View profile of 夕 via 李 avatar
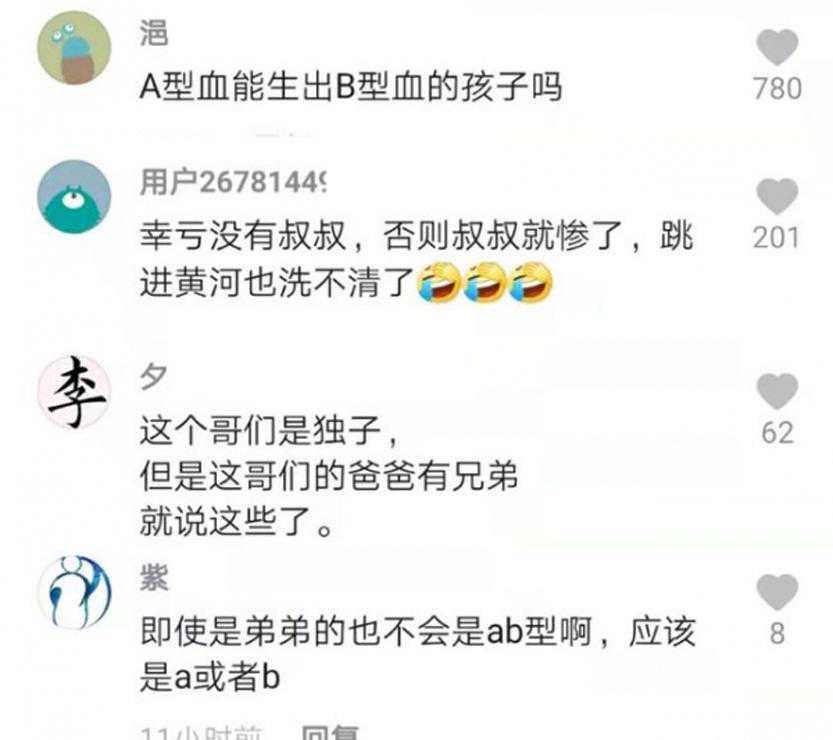The image size is (833, 740). 74,392
